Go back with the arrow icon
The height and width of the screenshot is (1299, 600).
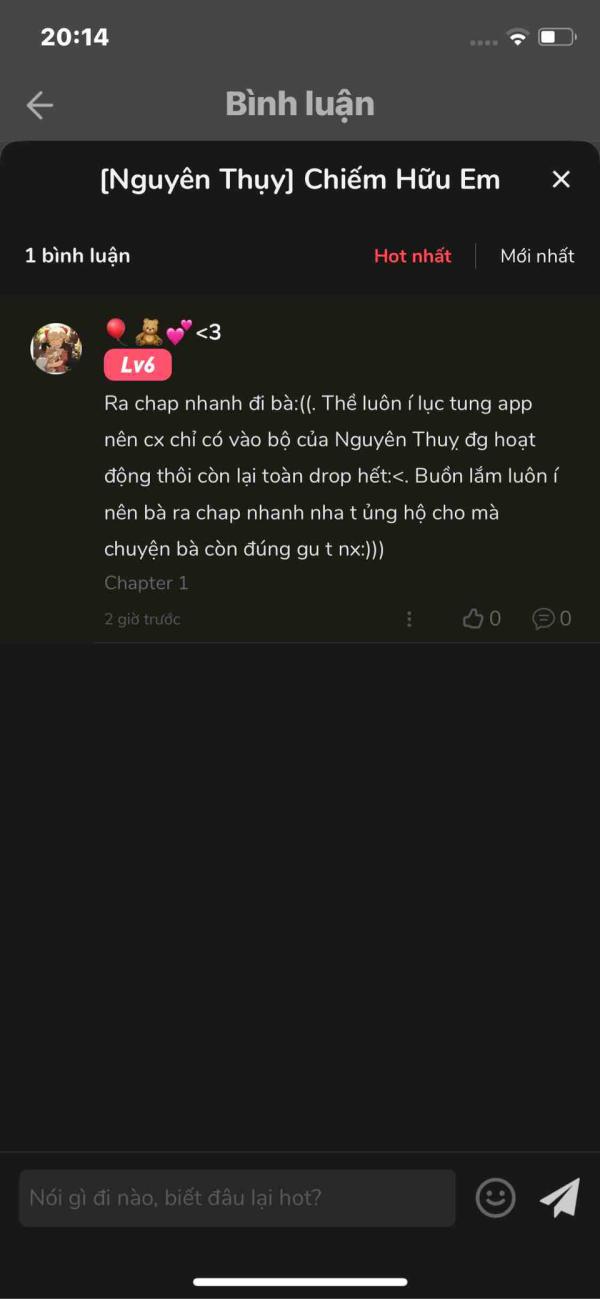pyautogui.click(x=40, y=105)
